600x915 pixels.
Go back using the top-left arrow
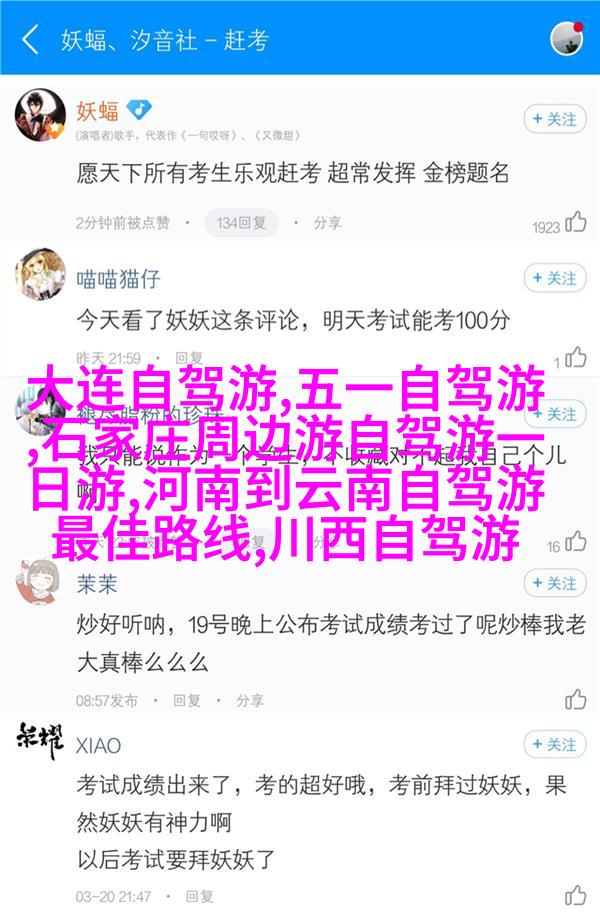30,39
